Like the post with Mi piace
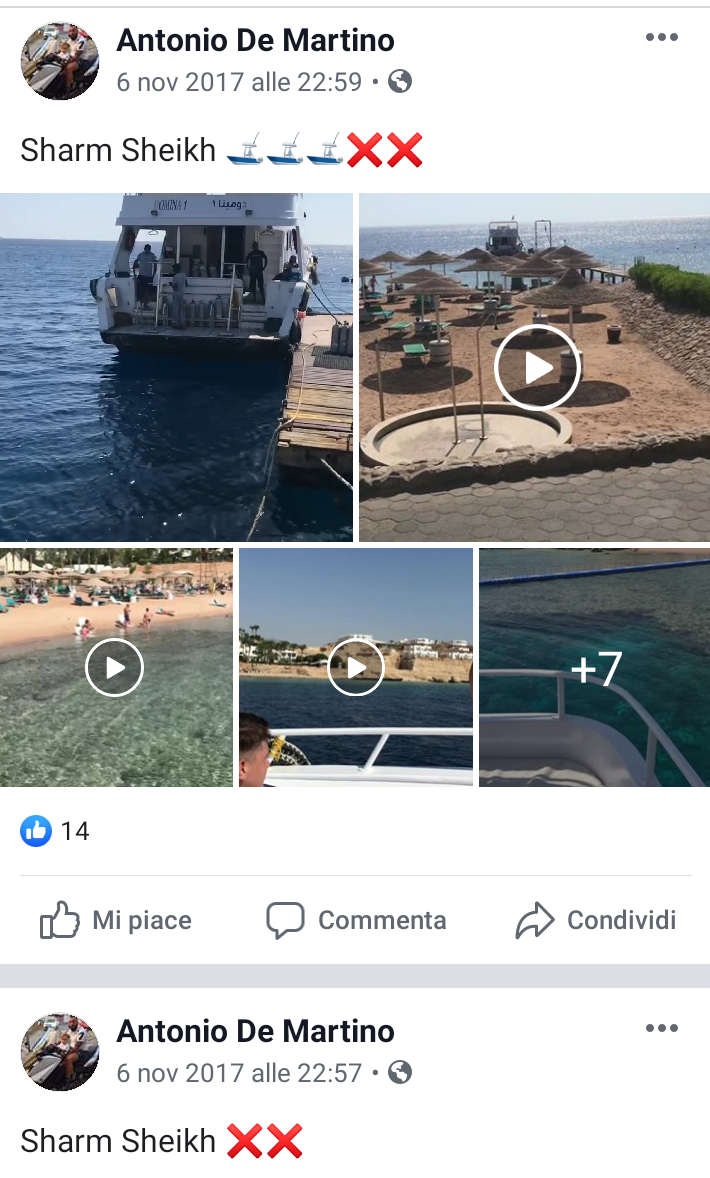Image resolution: width=710 pixels, height=1178 pixels. tap(116, 920)
